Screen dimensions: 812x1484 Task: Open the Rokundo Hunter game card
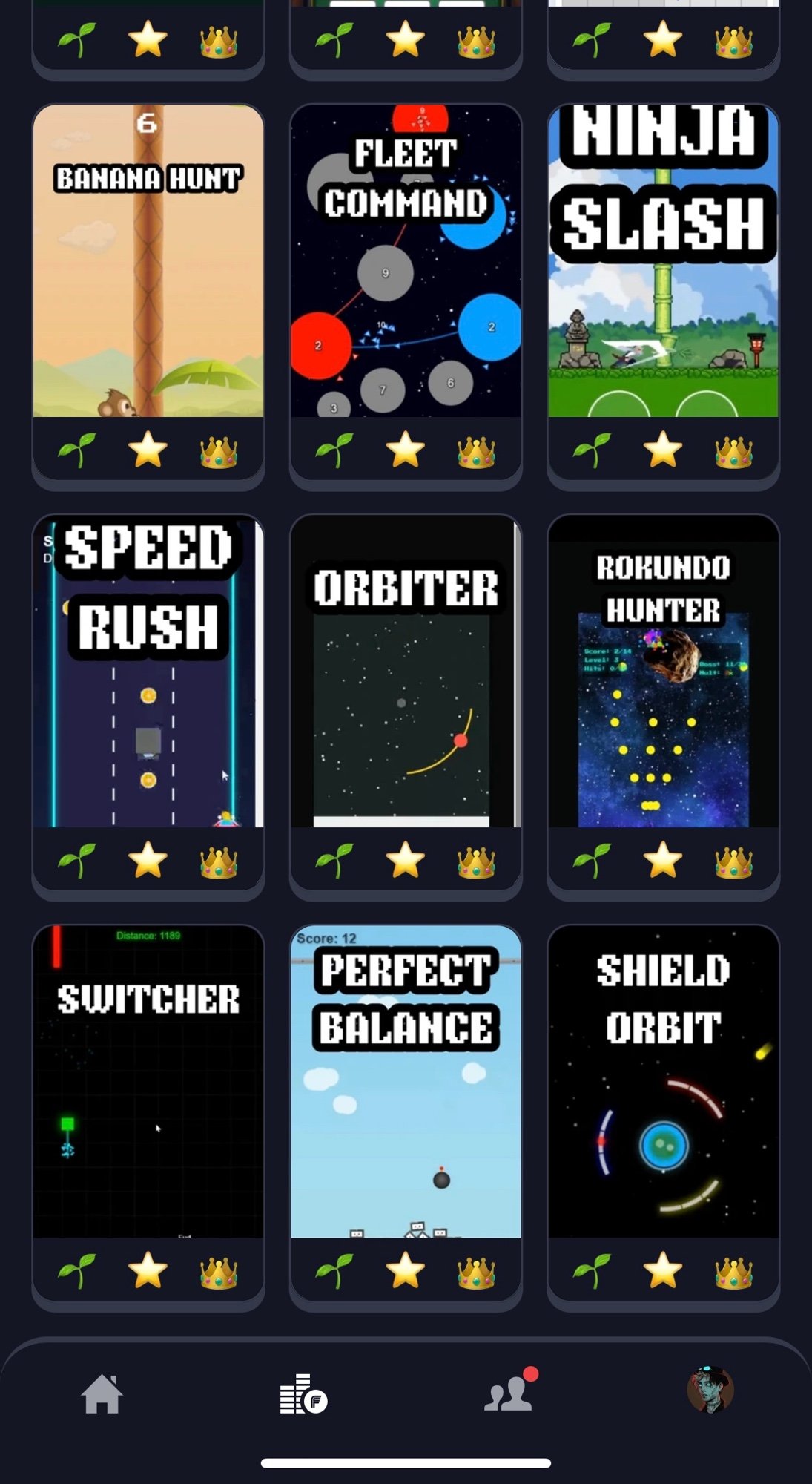tap(663, 672)
